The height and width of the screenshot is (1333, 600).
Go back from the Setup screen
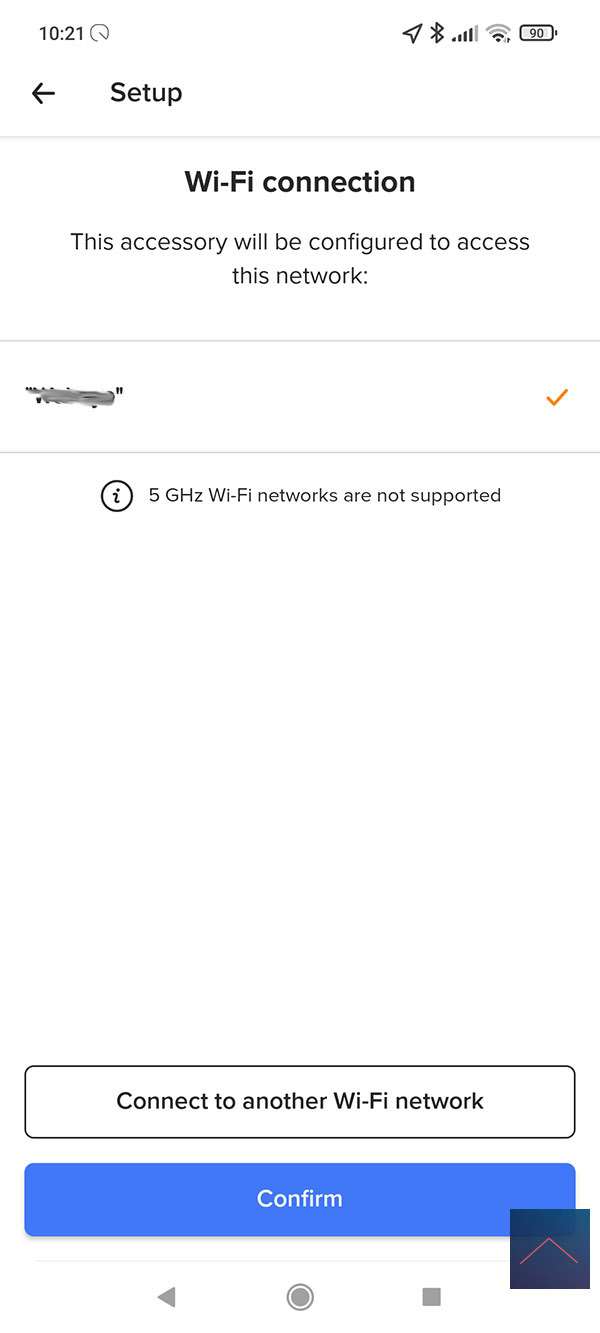(x=43, y=93)
